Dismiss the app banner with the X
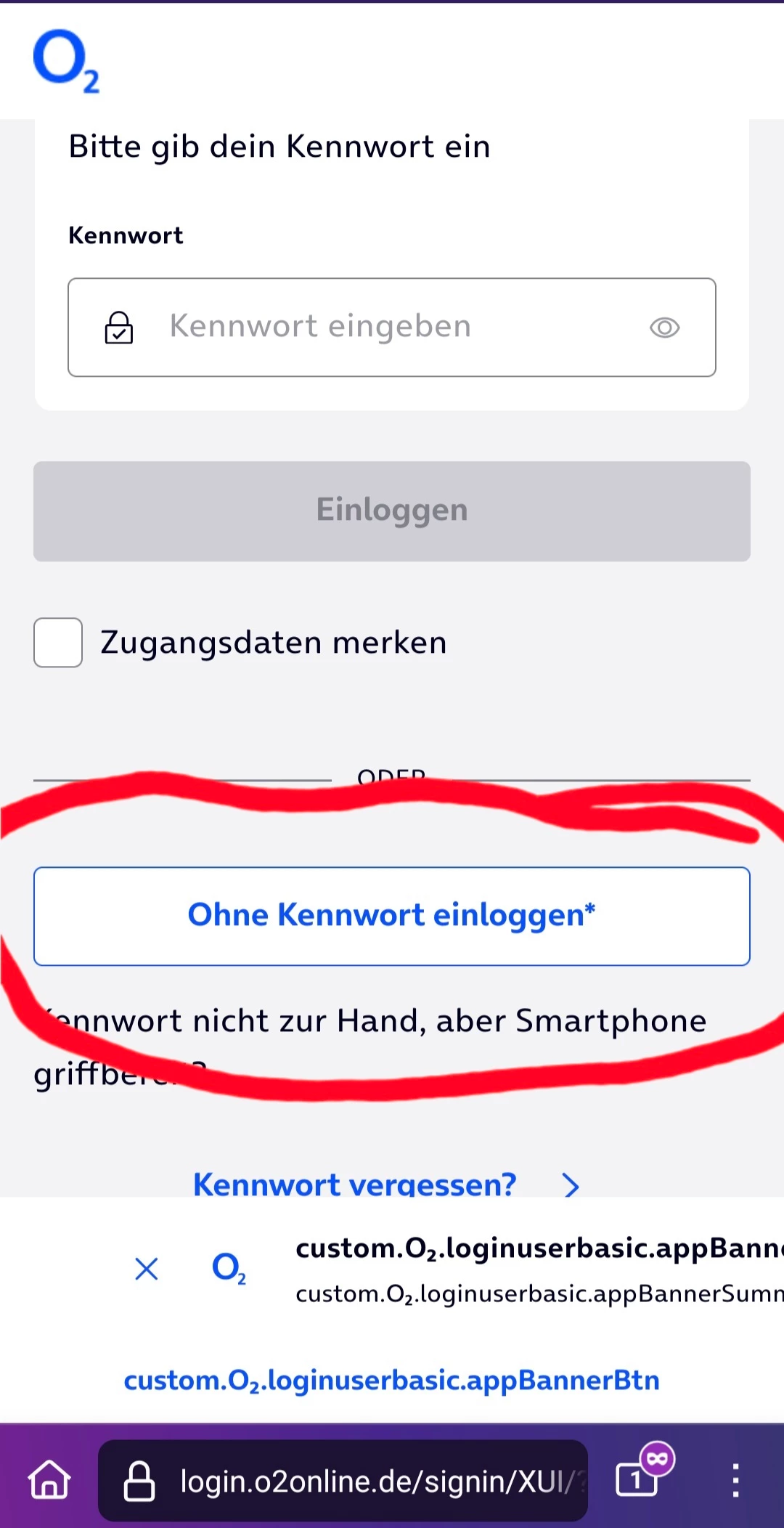This screenshot has height=1528, width=784. pos(147,1269)
